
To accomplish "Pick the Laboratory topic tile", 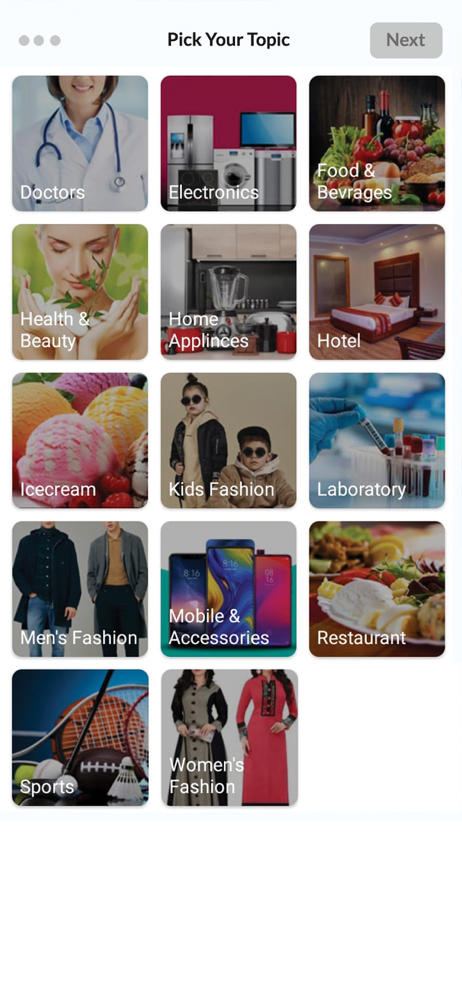I will [x=377, y=441].
